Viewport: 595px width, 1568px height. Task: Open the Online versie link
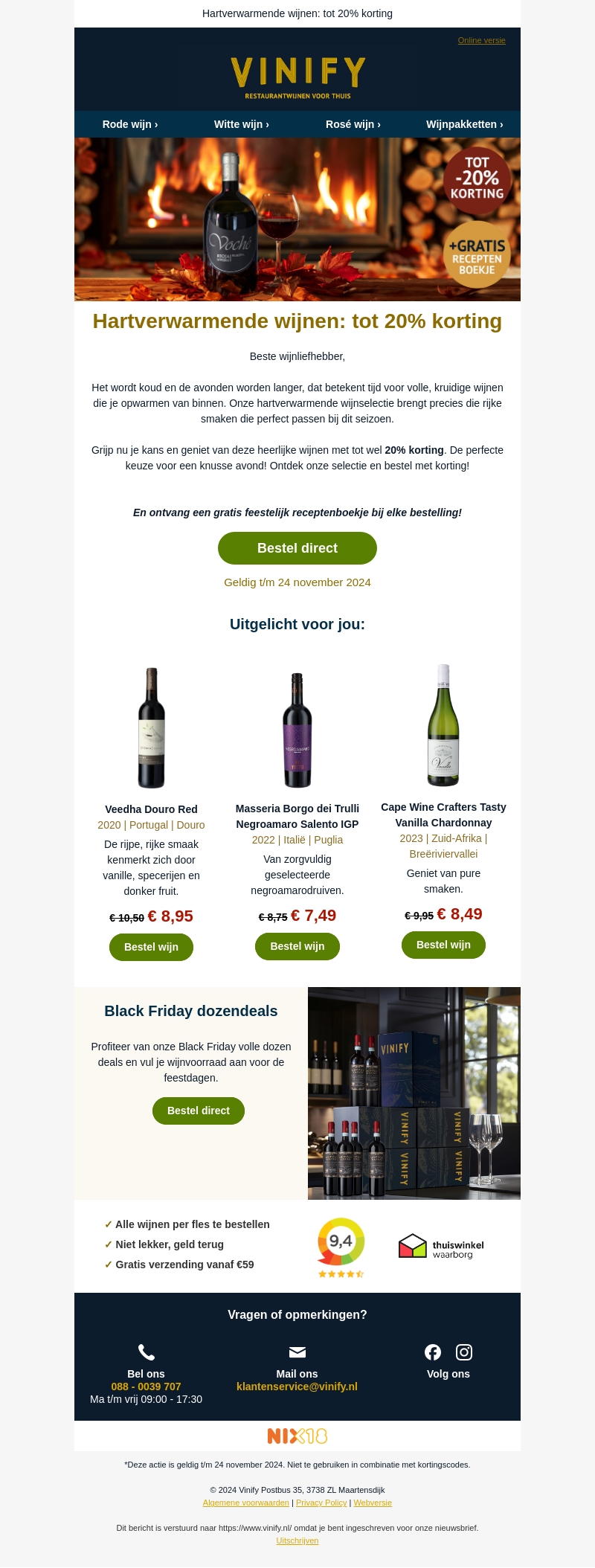481,40
